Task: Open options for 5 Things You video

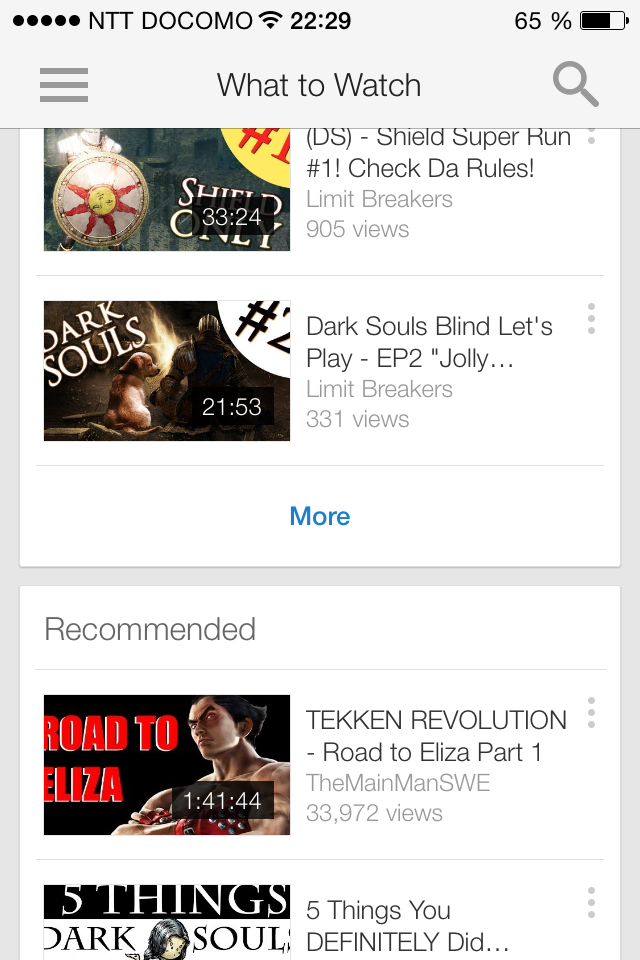Action: [591, 902]
